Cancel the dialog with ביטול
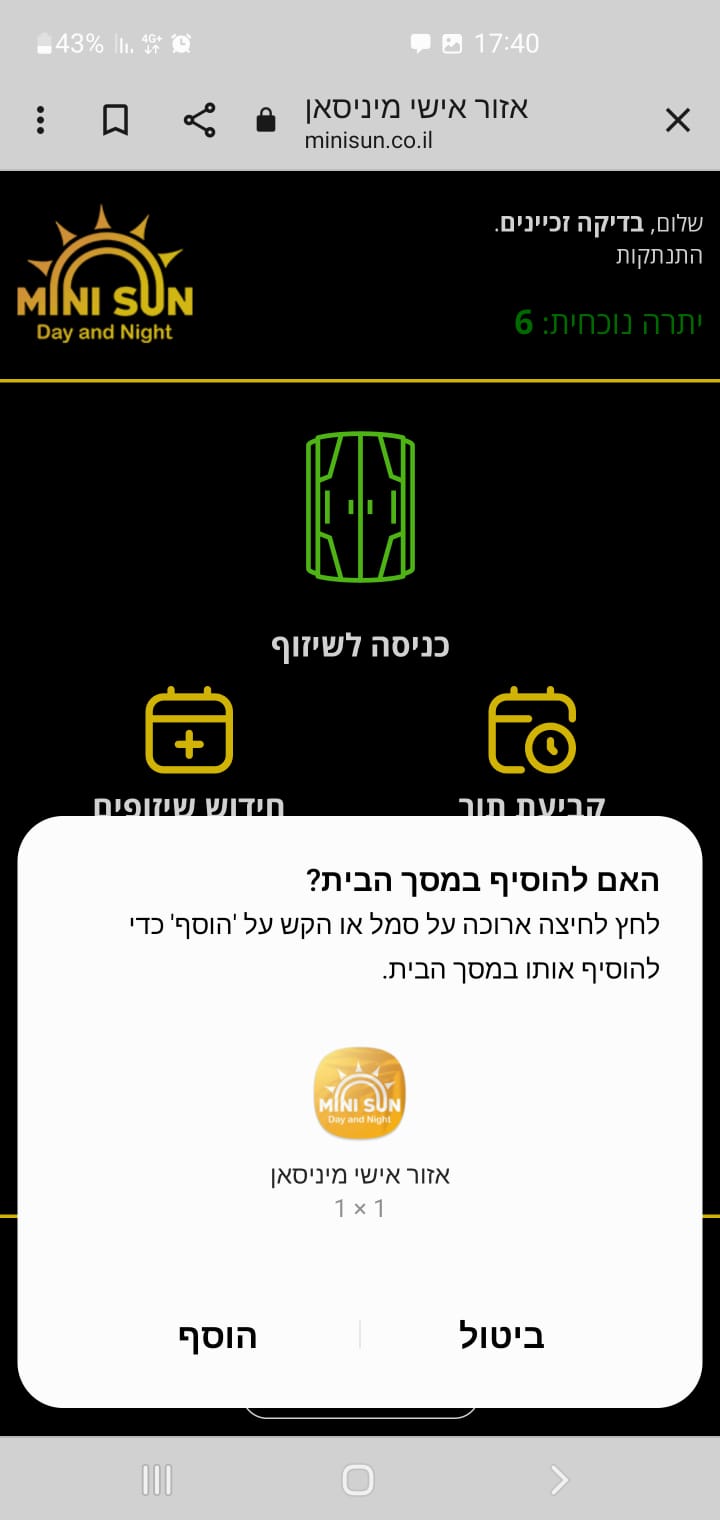This screenshot has height=1520, width=720. click(501, 1336)
